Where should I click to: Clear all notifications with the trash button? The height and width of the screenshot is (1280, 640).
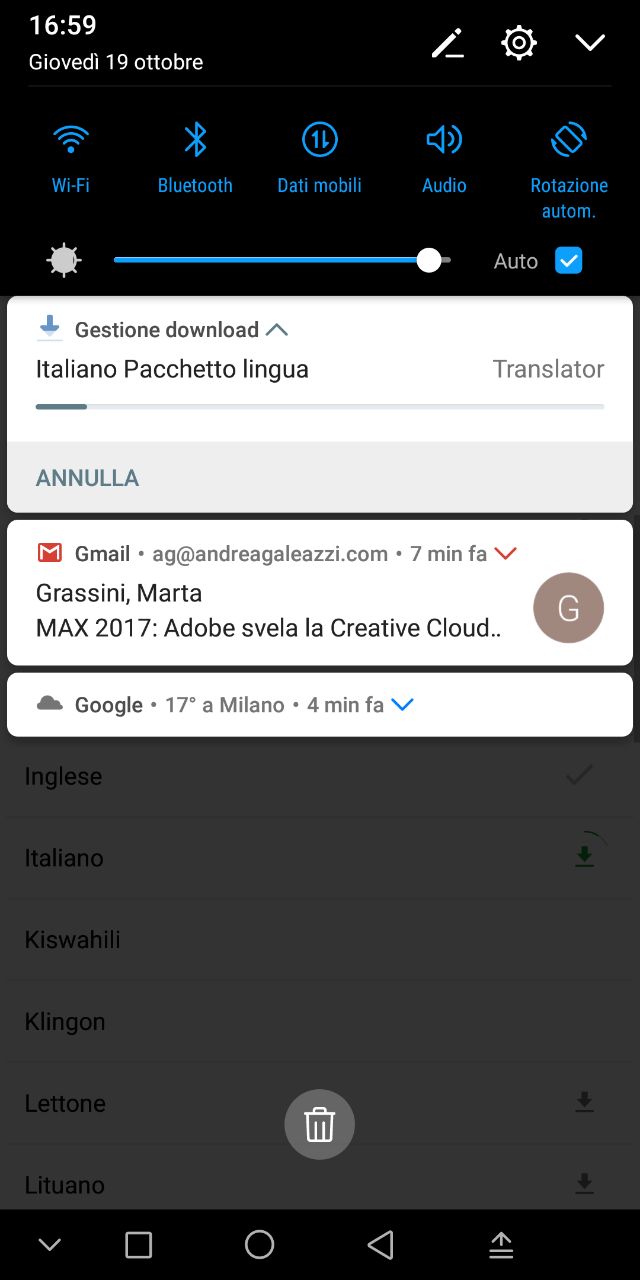(320, 1124)
